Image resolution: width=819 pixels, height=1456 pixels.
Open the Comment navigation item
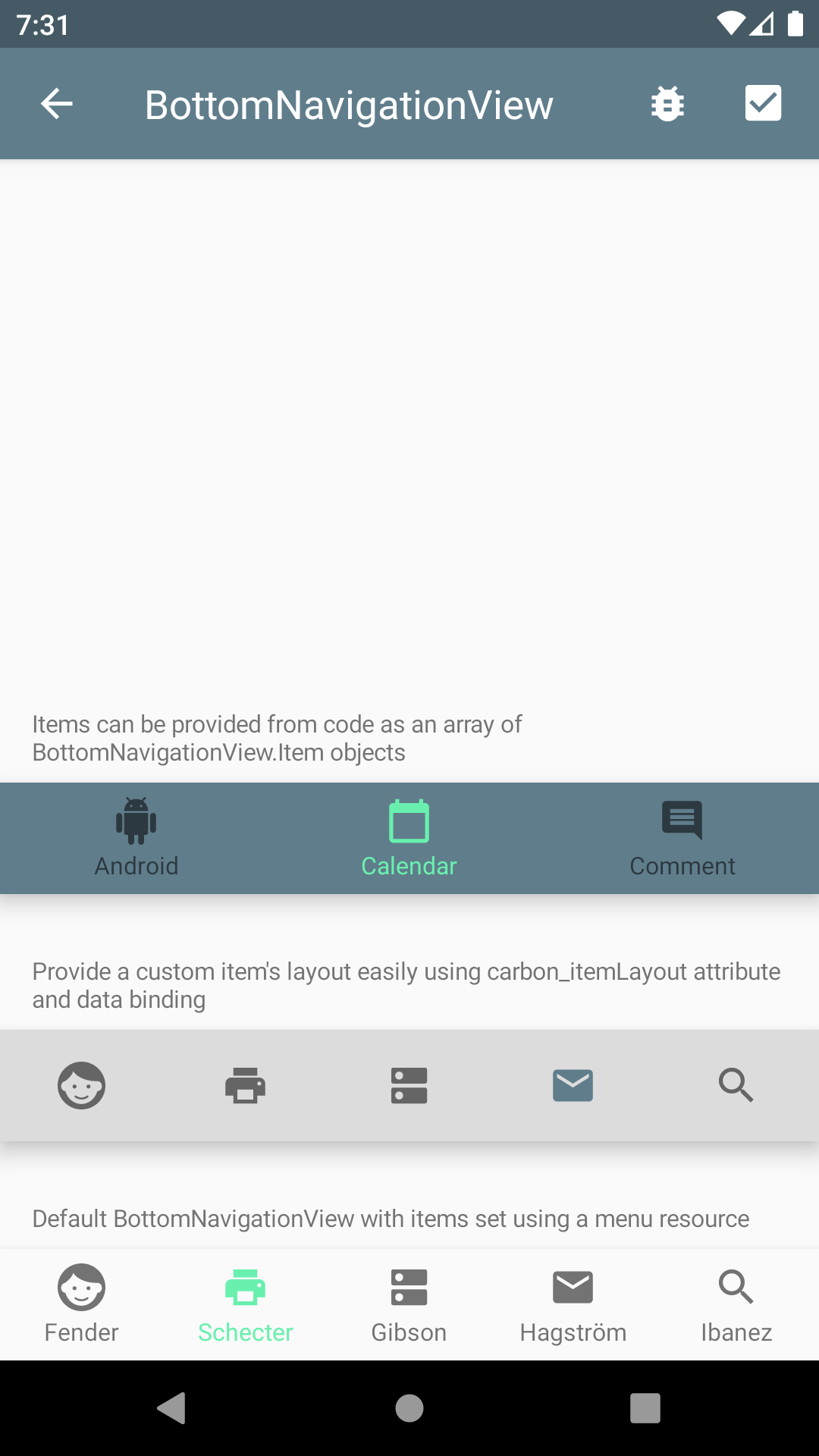(682, 839)
